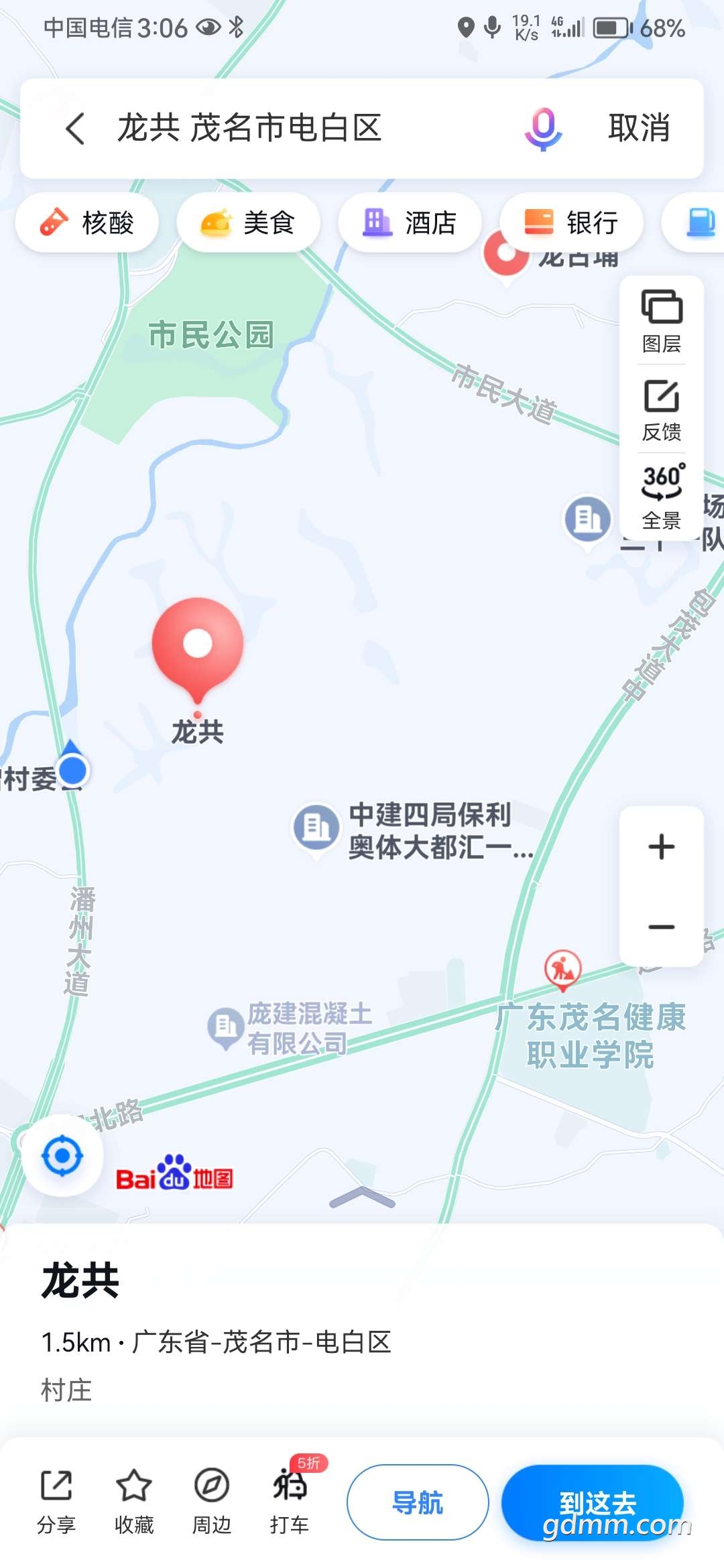Expand the 龙共 details panel
This screenshot has width=724, height=1568.
point(362,1198)
